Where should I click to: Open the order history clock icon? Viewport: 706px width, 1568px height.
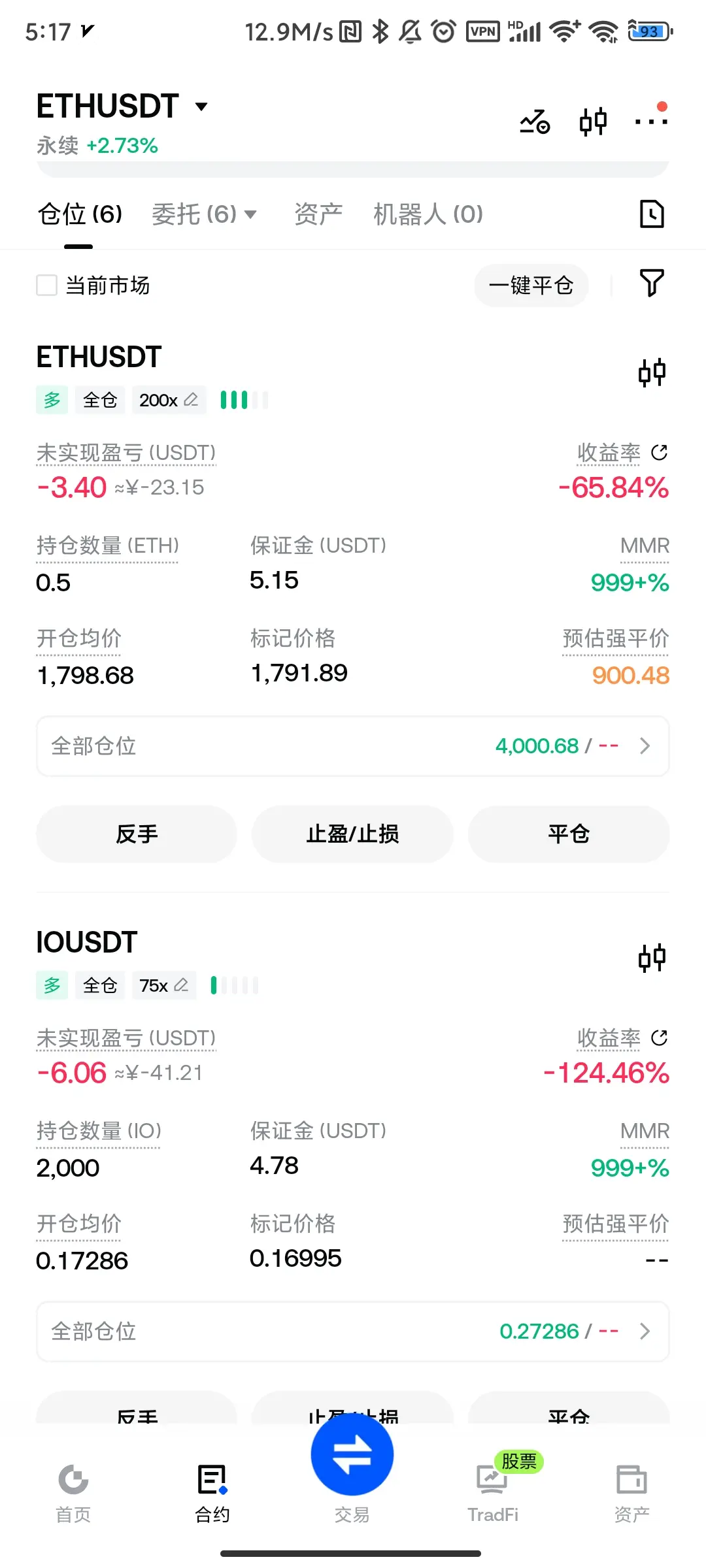point(652,214)
